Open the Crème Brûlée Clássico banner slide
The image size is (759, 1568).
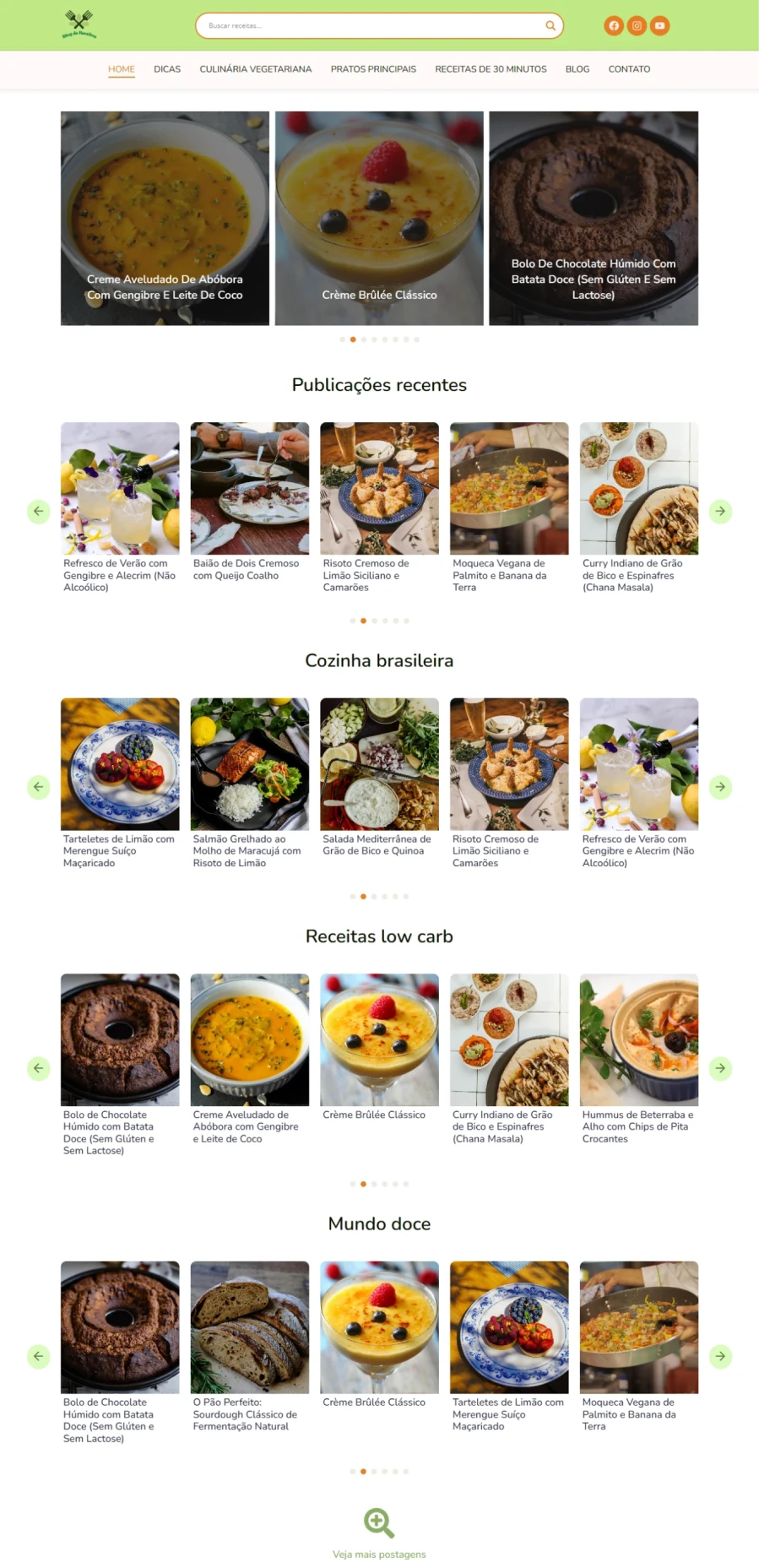point(379,218)
